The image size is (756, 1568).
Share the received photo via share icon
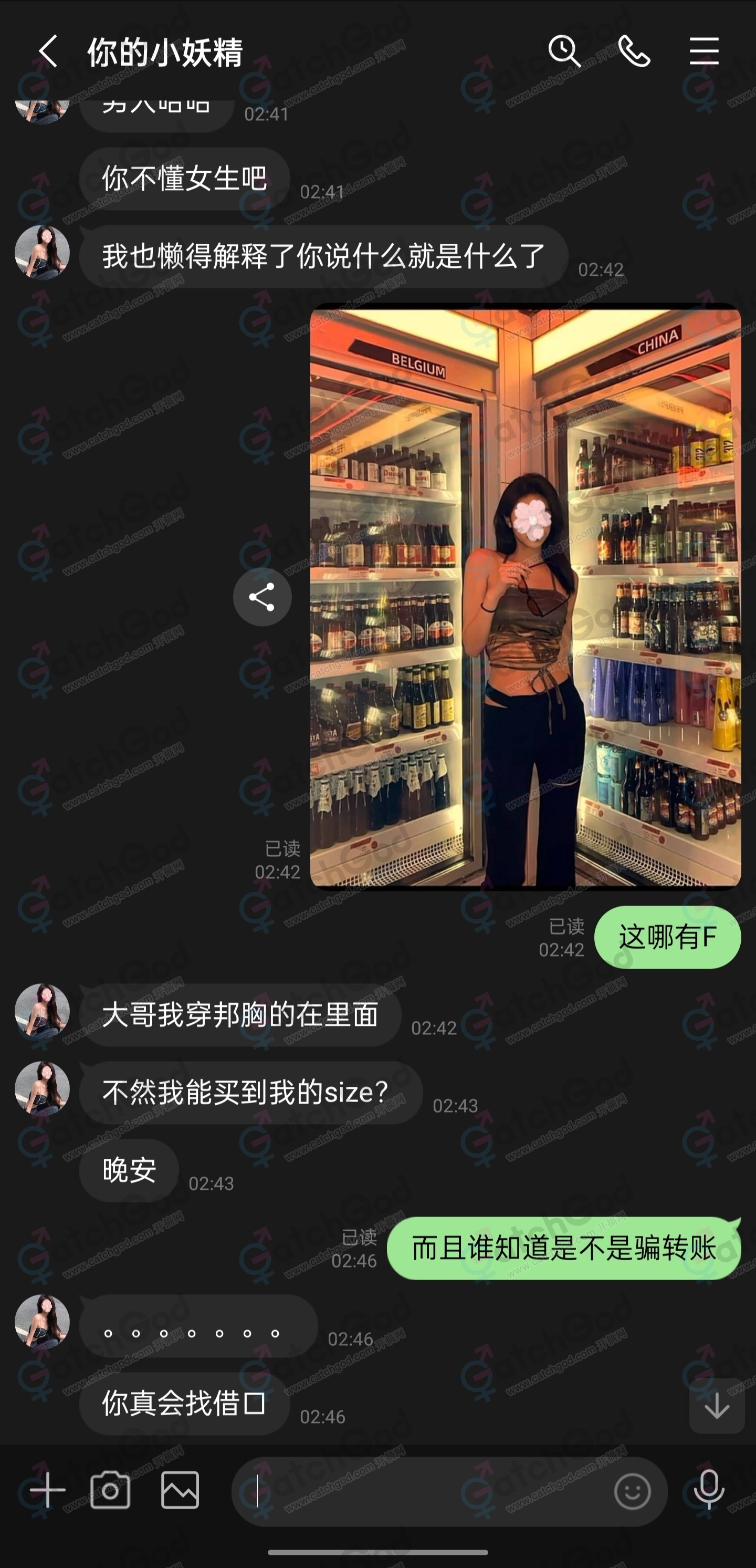point(262,597)
